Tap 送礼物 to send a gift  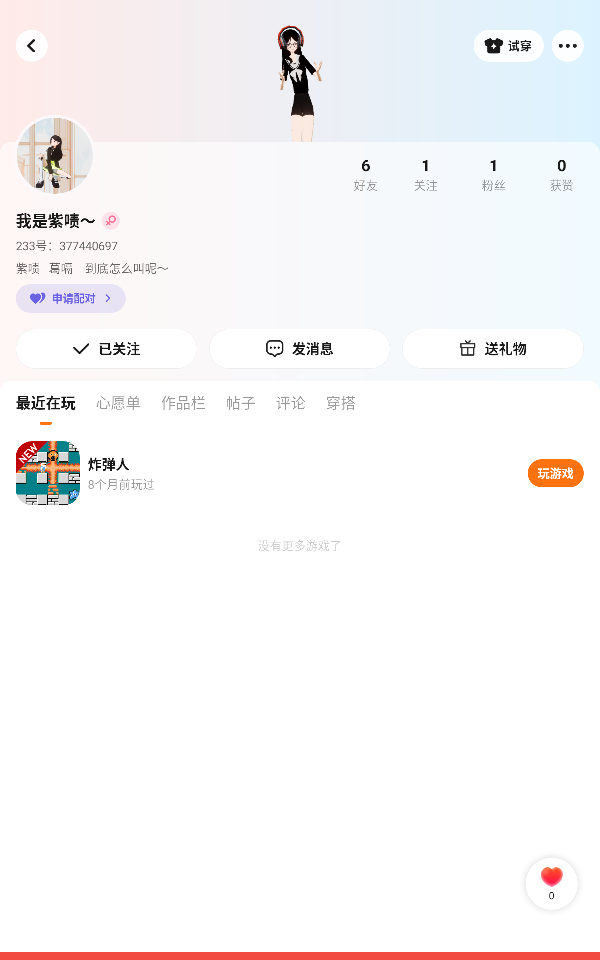(493, 349)
